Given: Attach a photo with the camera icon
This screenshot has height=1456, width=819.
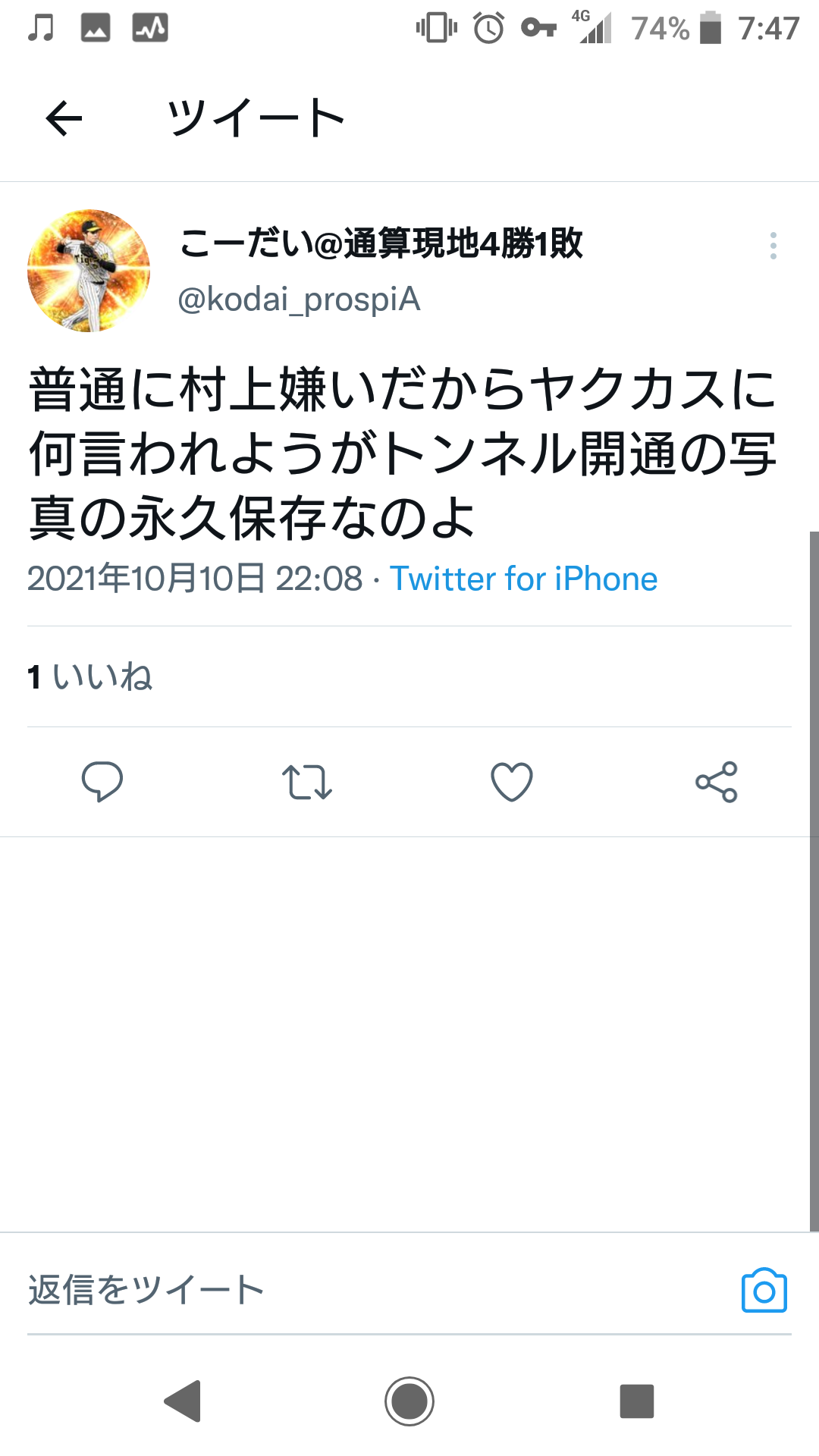Looking at the screenshot, I should tap(764, 1290).
